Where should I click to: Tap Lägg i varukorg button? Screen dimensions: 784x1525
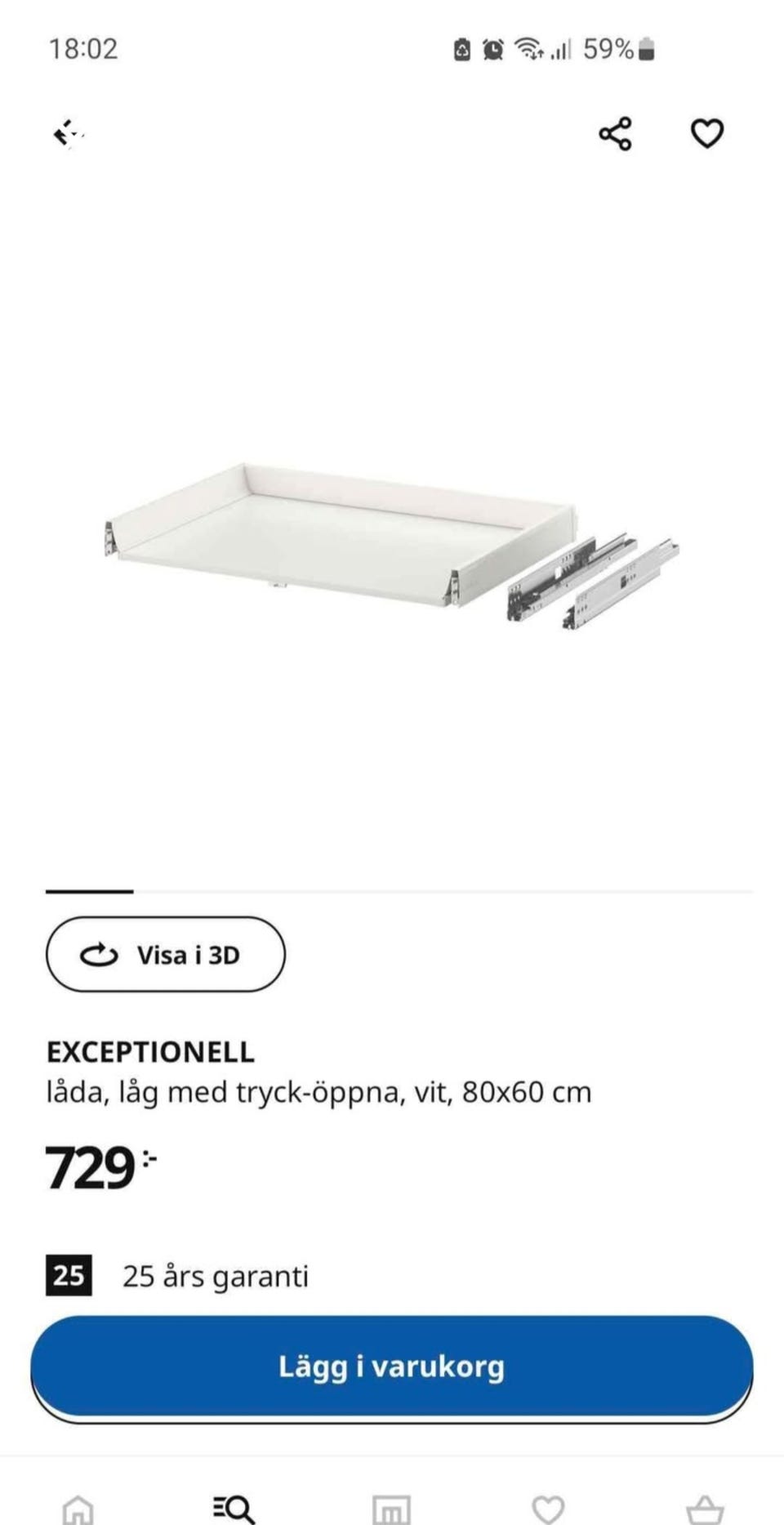pos(392,1367)
